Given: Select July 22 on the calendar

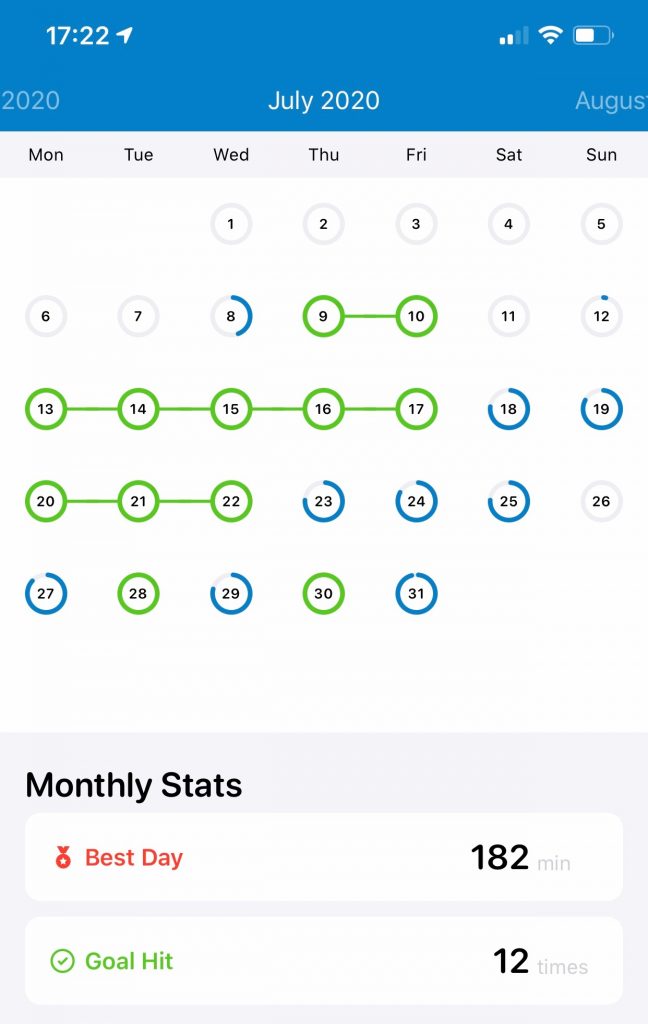Looking at the screenshot, I should click(x=231, y=501).
